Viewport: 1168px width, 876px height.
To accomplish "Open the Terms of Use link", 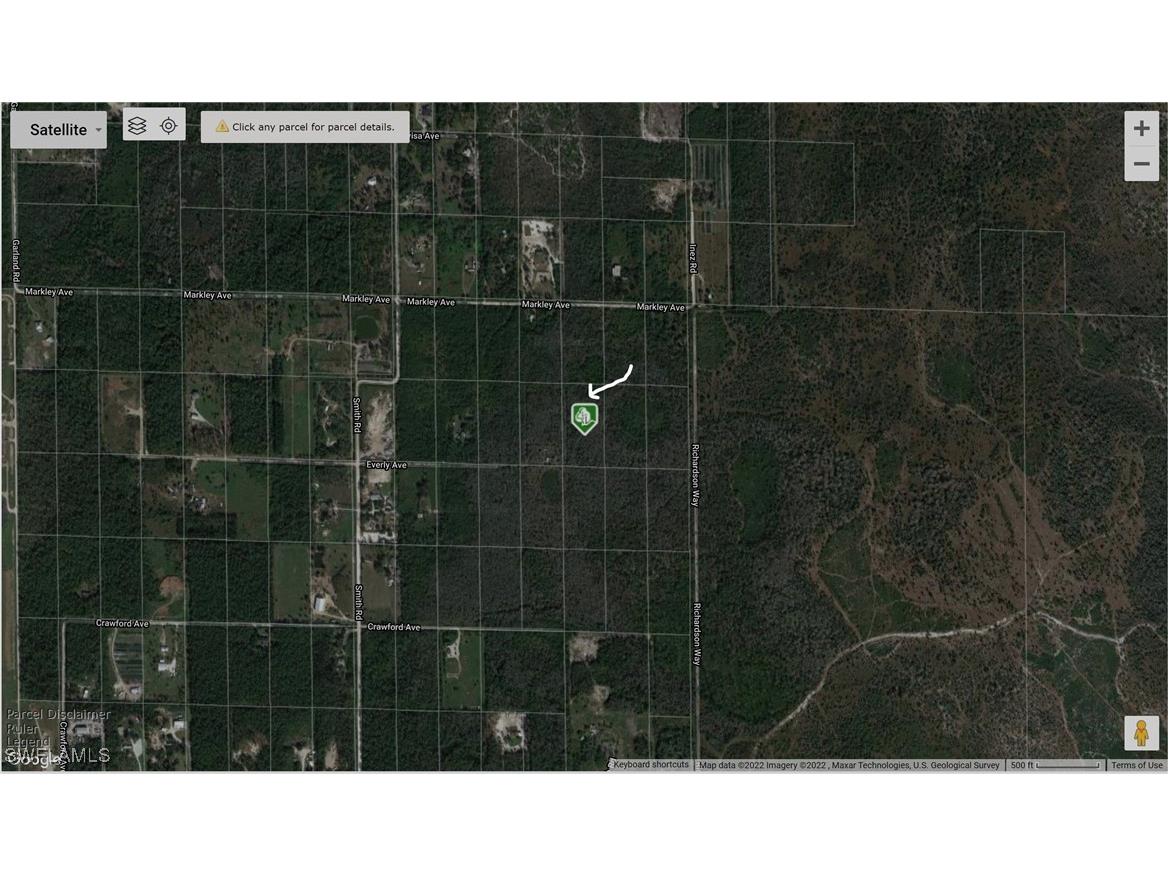I will pyautogui.click(x=1136, y=765).
